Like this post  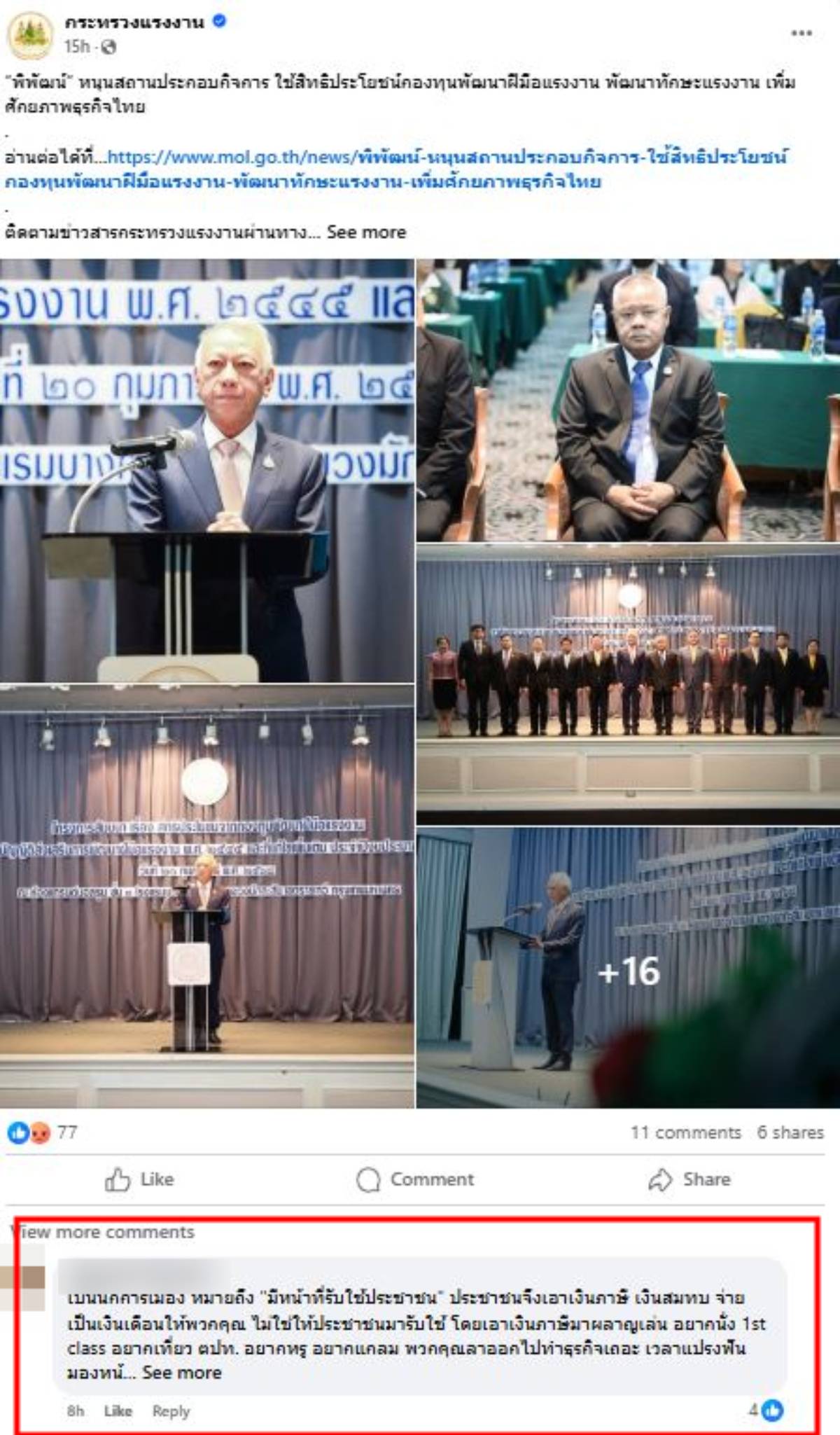click(139, 1179)
